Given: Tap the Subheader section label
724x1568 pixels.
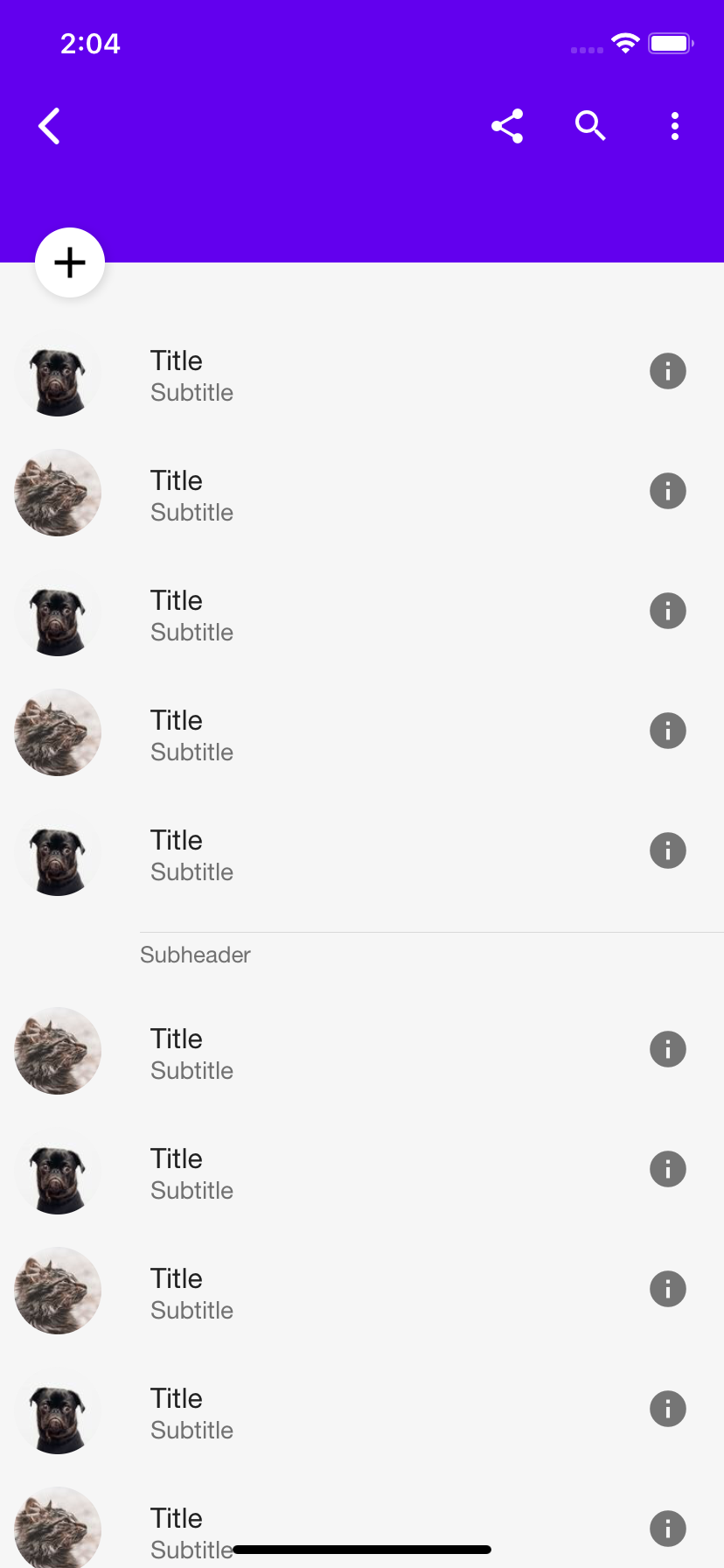Looking at the screenshot, I should 195,955.
